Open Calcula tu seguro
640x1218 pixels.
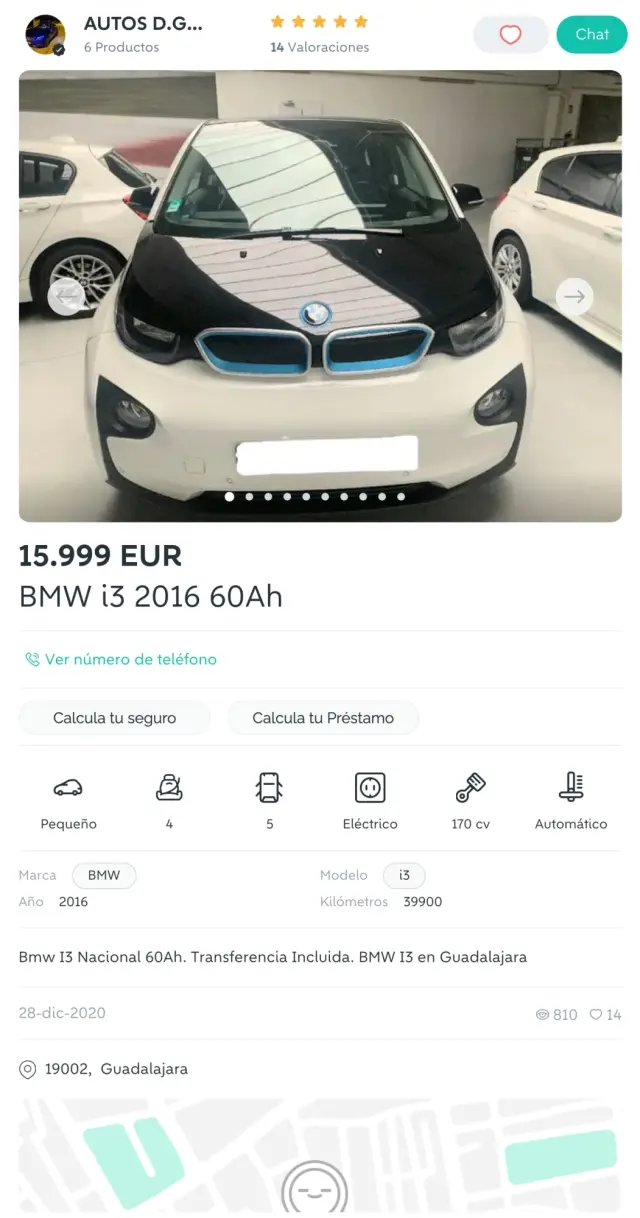pyautogui.click(x=115, y=718)
